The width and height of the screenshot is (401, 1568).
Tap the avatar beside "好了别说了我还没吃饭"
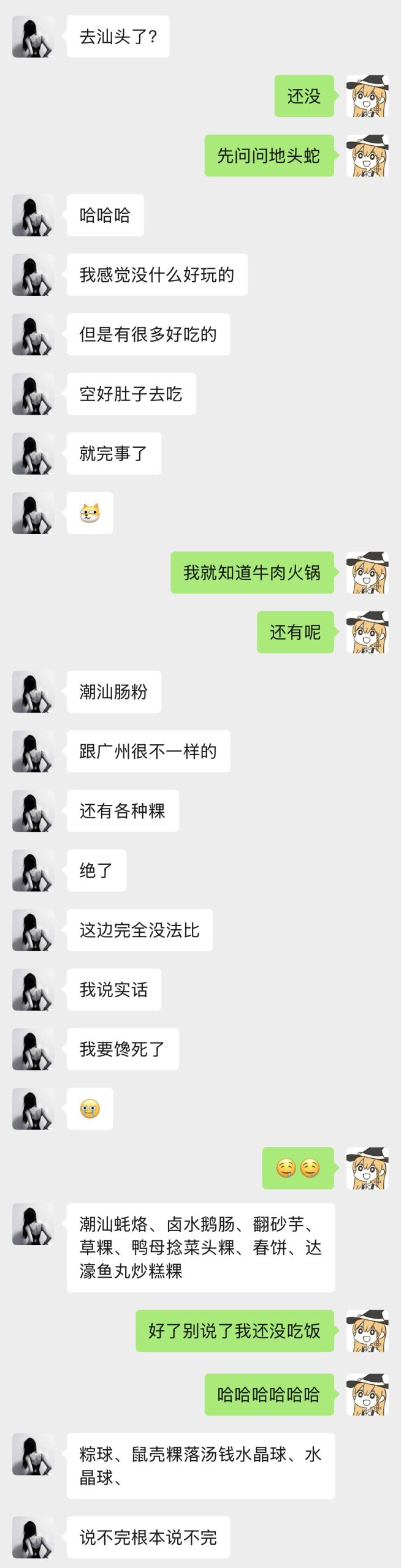tap(367, 1330)
